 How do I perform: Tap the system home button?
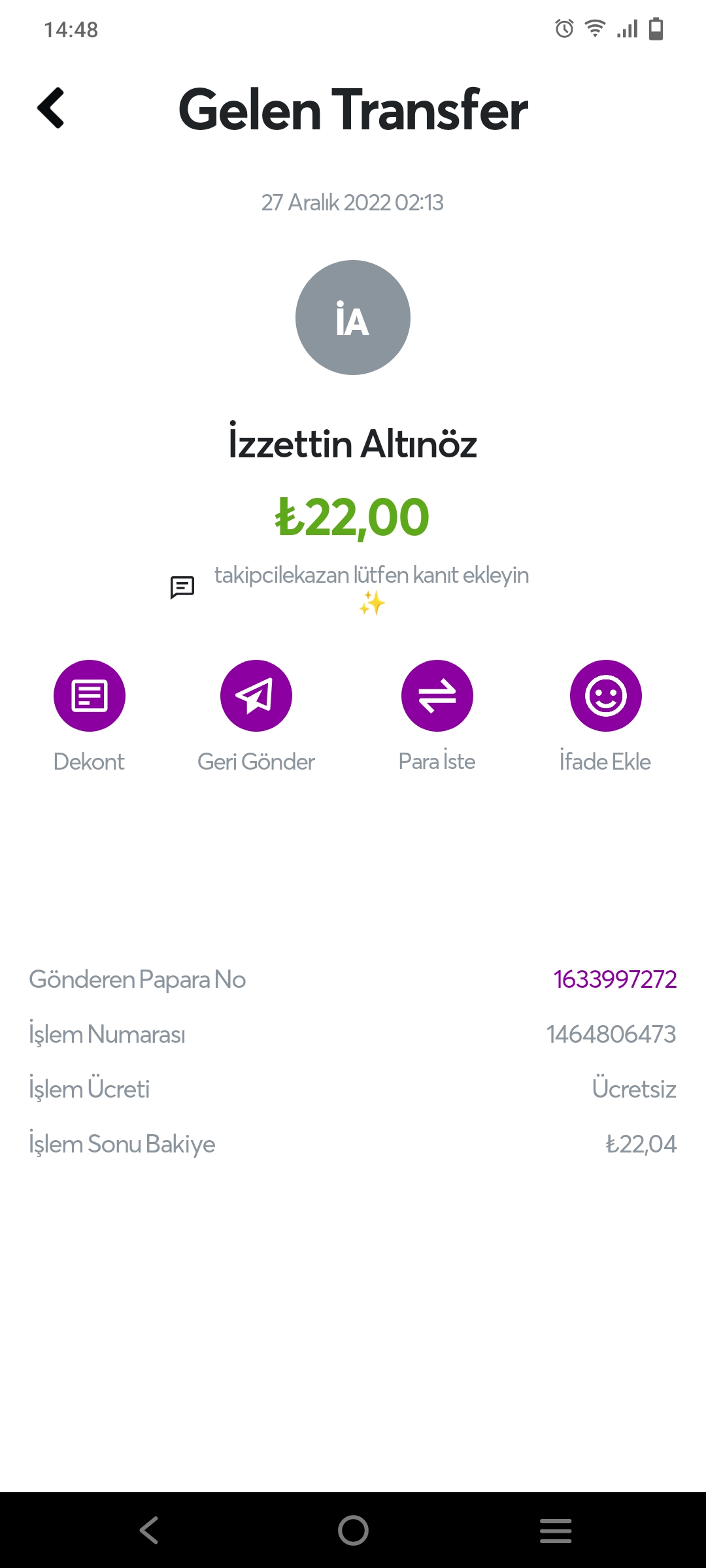[353, 1530]
